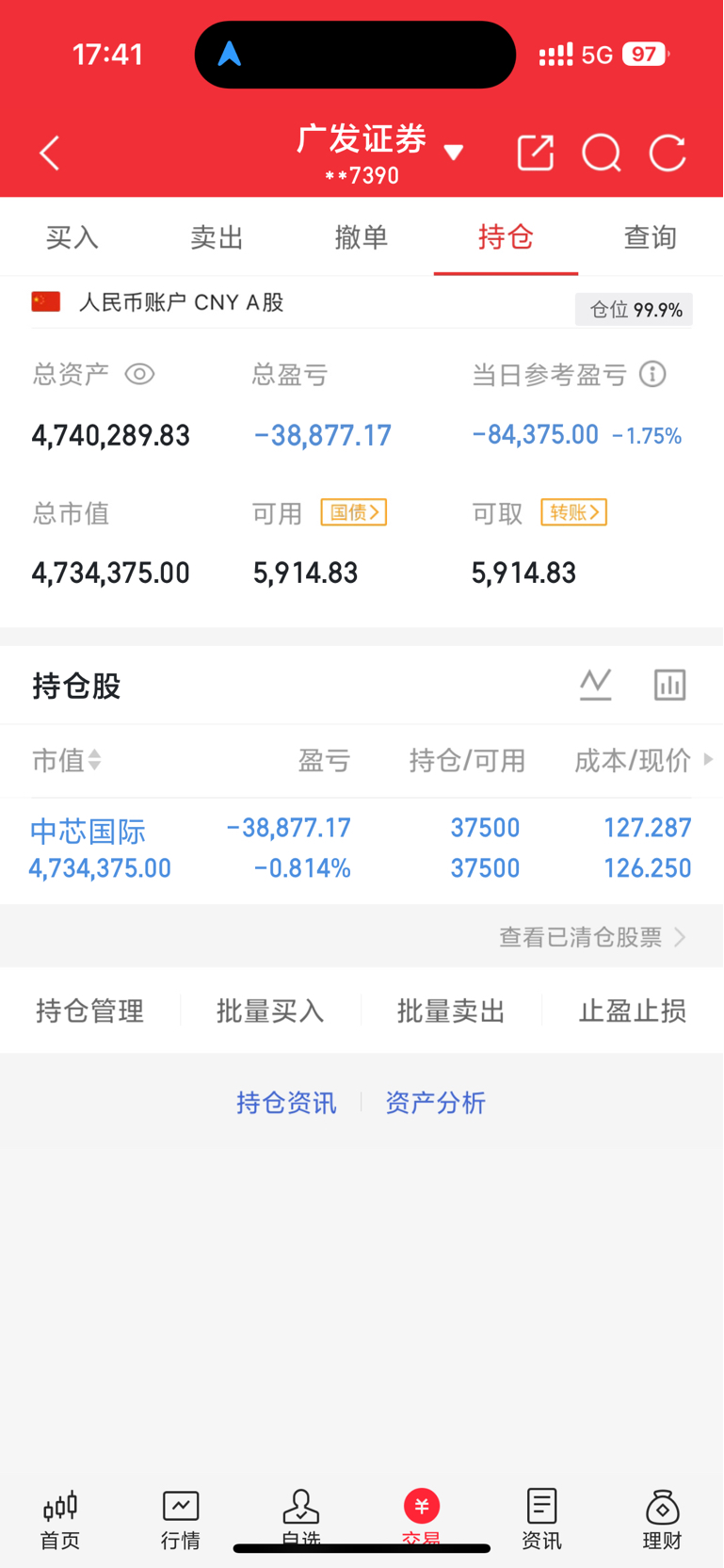Tap the 转账 badge next to 可取
The width and height of the screenshot is (724, 1568).
573,512
